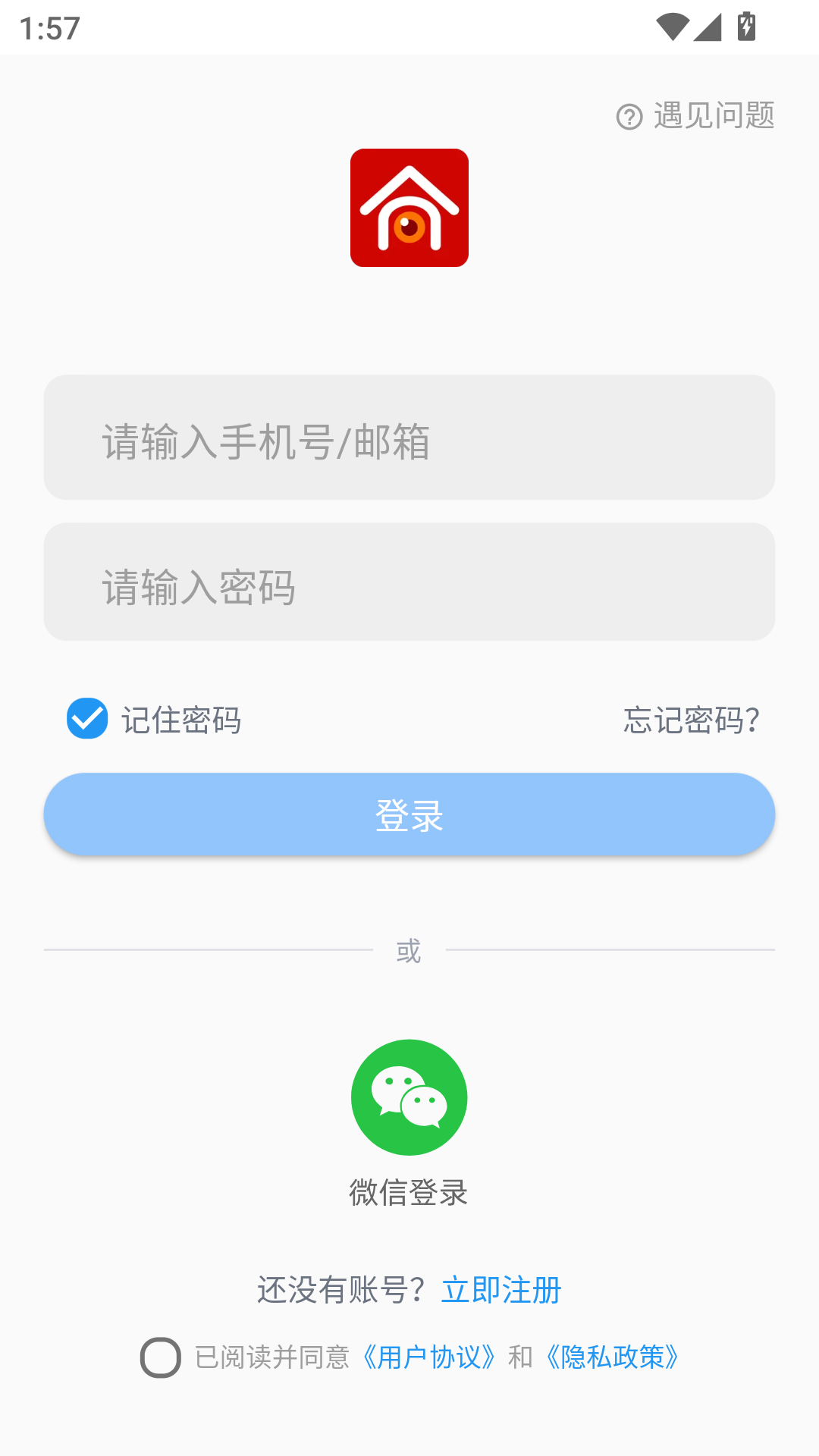Select the green chat bubbles icon
The image size is (819, 1456).
click(x=409, y=1097)
